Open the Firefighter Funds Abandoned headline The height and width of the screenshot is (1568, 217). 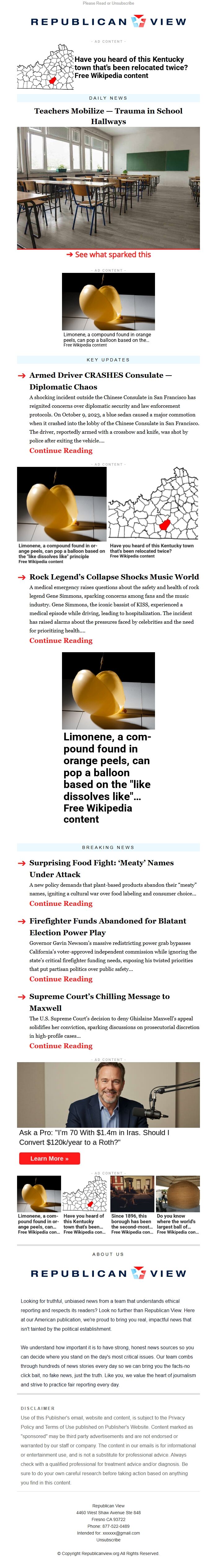[x=108, y=926]
